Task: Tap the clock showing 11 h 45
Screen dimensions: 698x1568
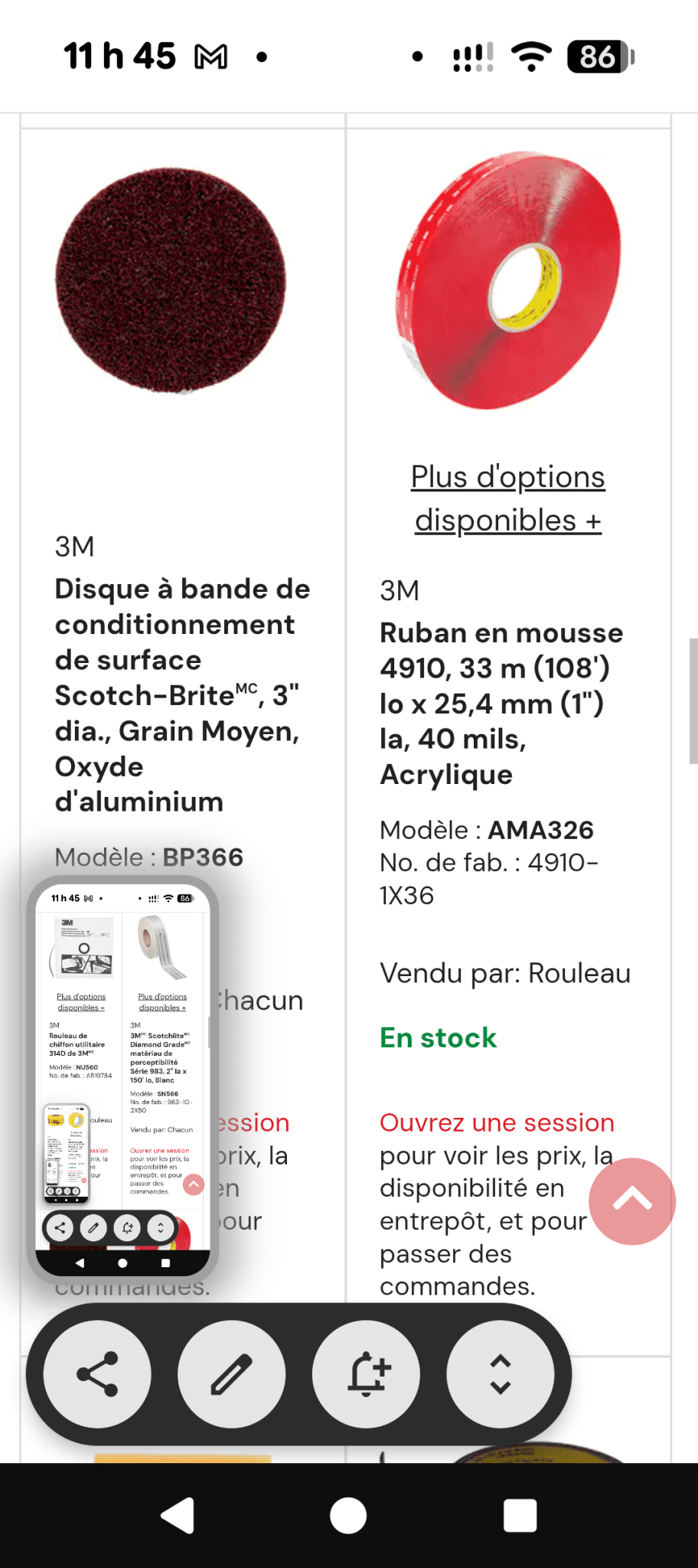Action: (119, 56)
